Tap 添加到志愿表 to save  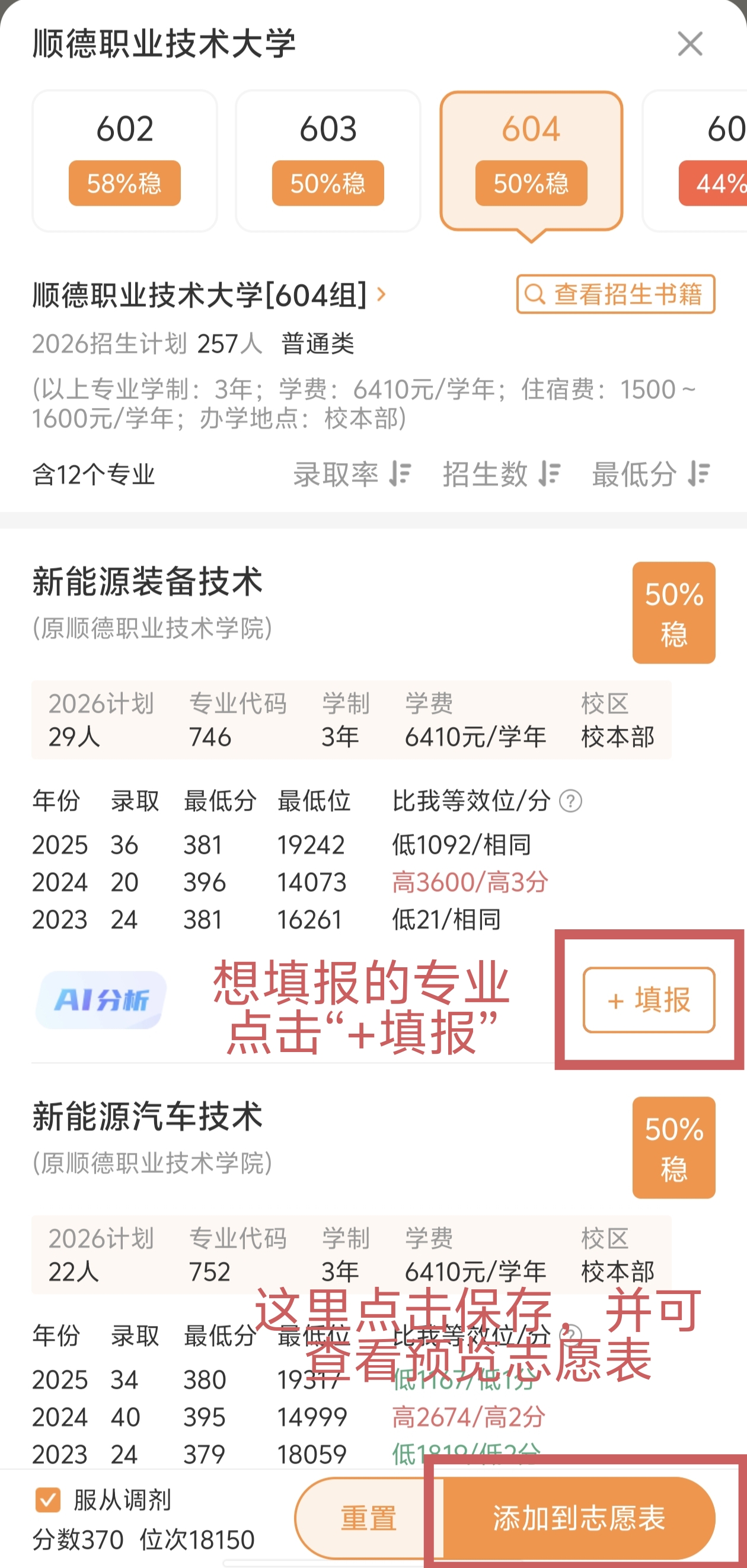579,1518
